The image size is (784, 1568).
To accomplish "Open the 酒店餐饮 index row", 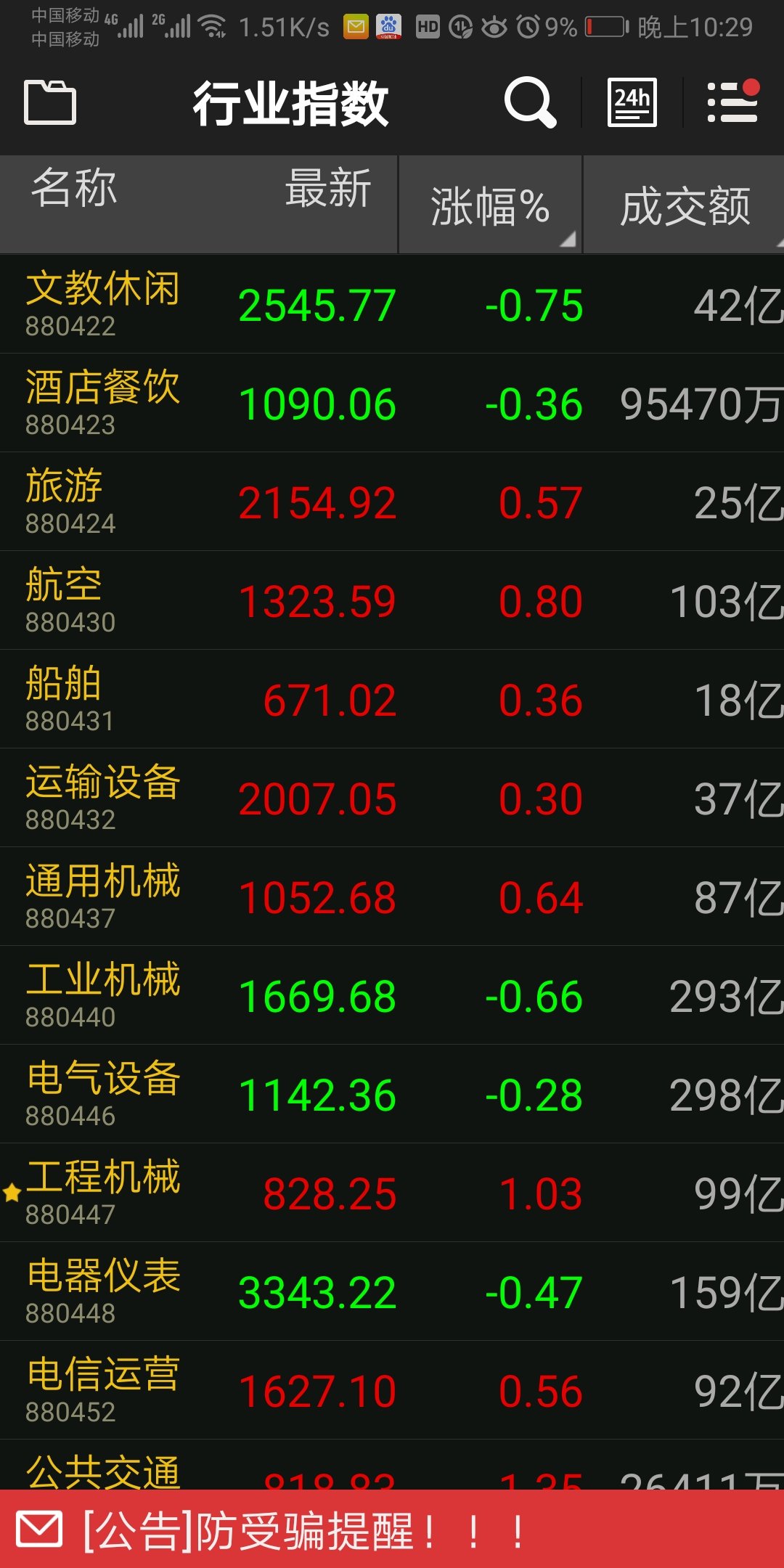I will [392, 403].
